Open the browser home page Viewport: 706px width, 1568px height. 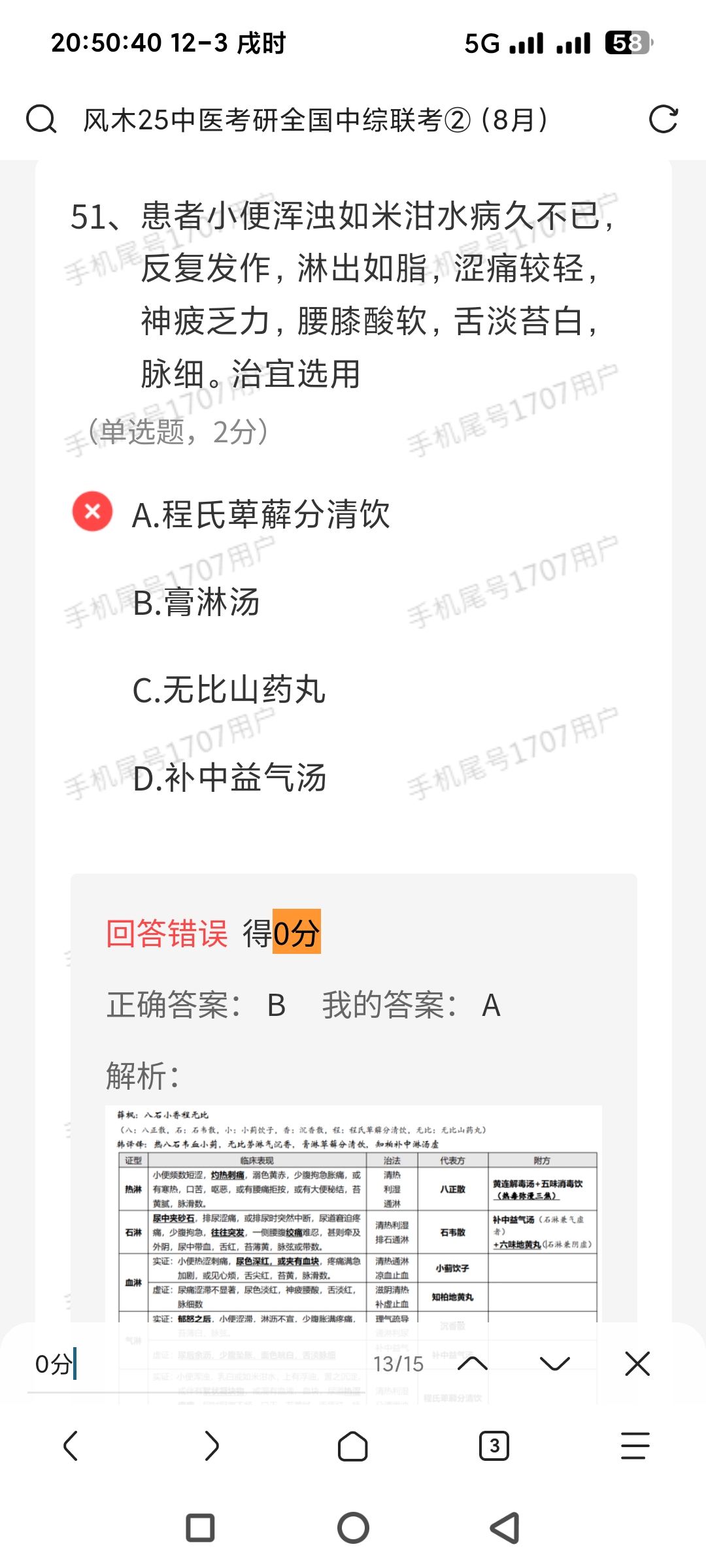click(x=353, y=1445)
